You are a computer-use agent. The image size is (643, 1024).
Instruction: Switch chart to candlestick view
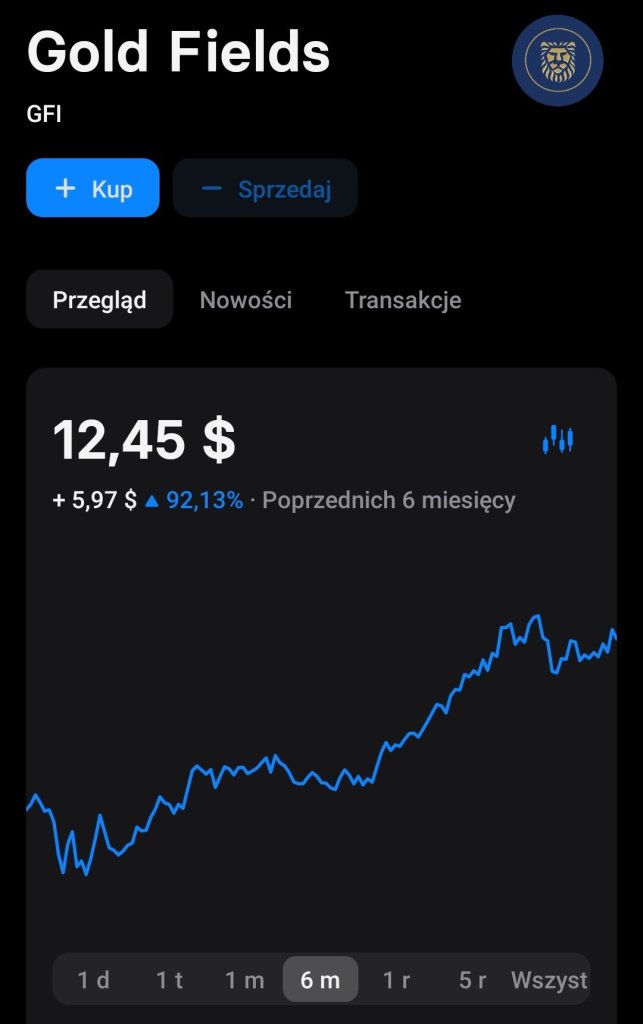pyautogui.click(x=558, y=439)
